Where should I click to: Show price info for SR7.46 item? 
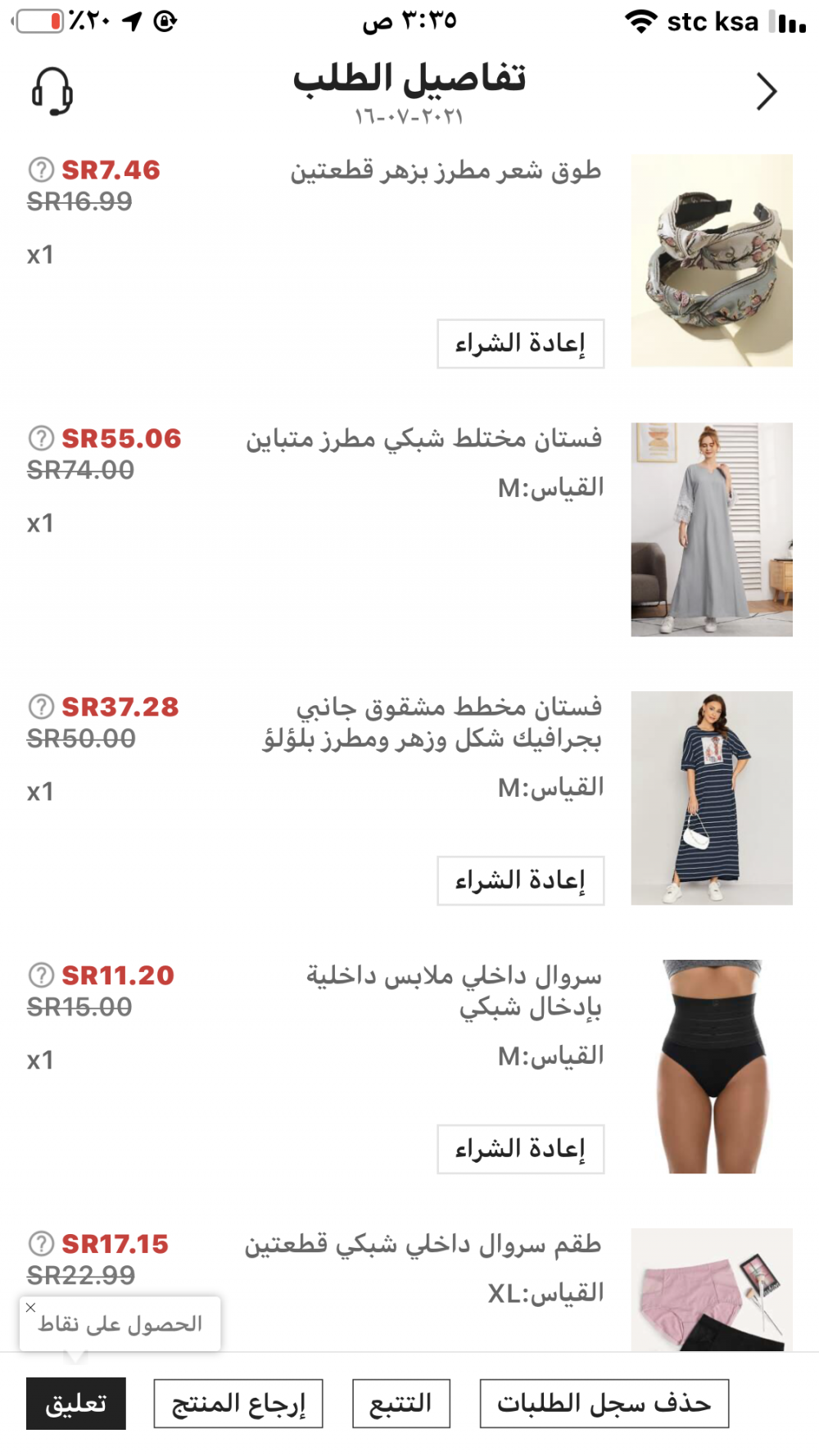pyautogui.click(x=41, y=170)
